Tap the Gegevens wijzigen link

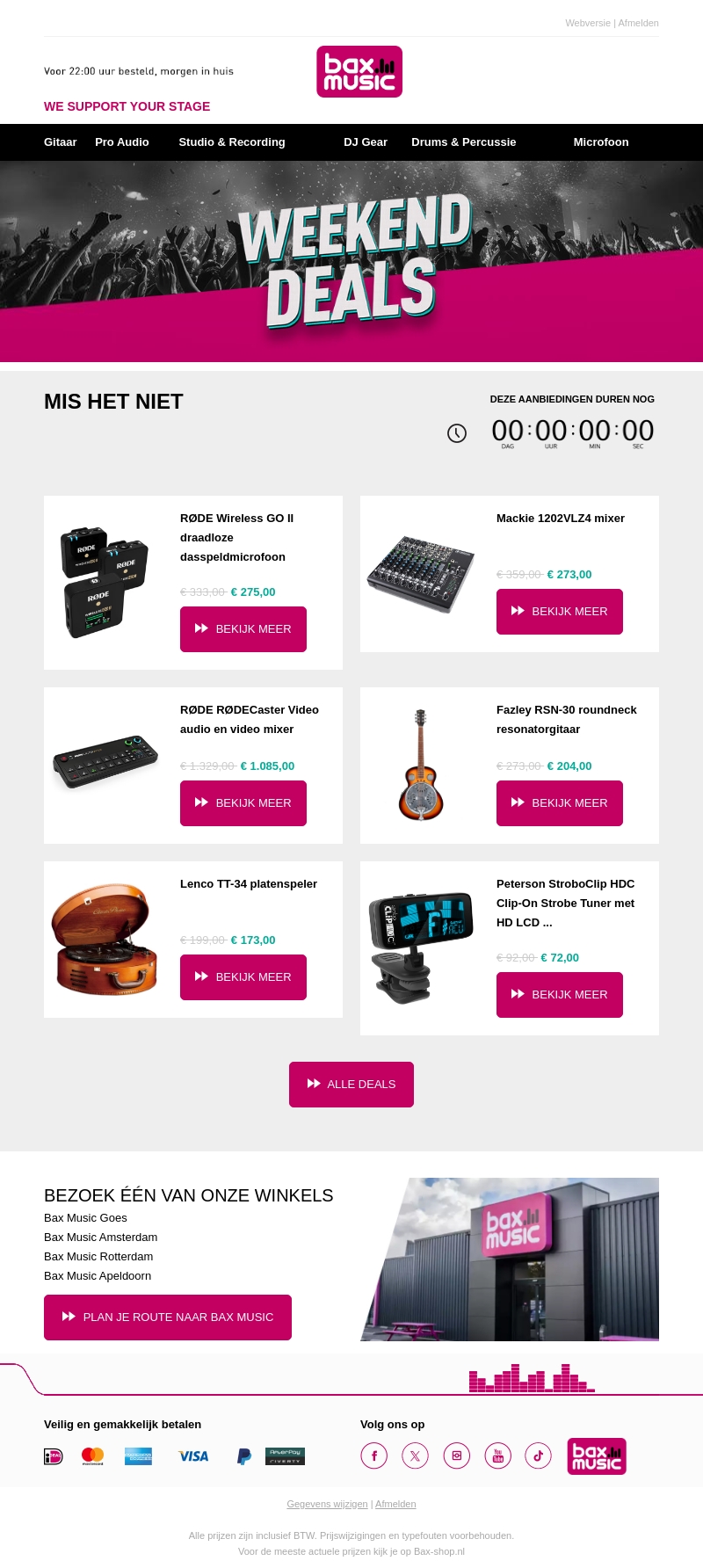pyautogui.click(x=327, y=1504)
